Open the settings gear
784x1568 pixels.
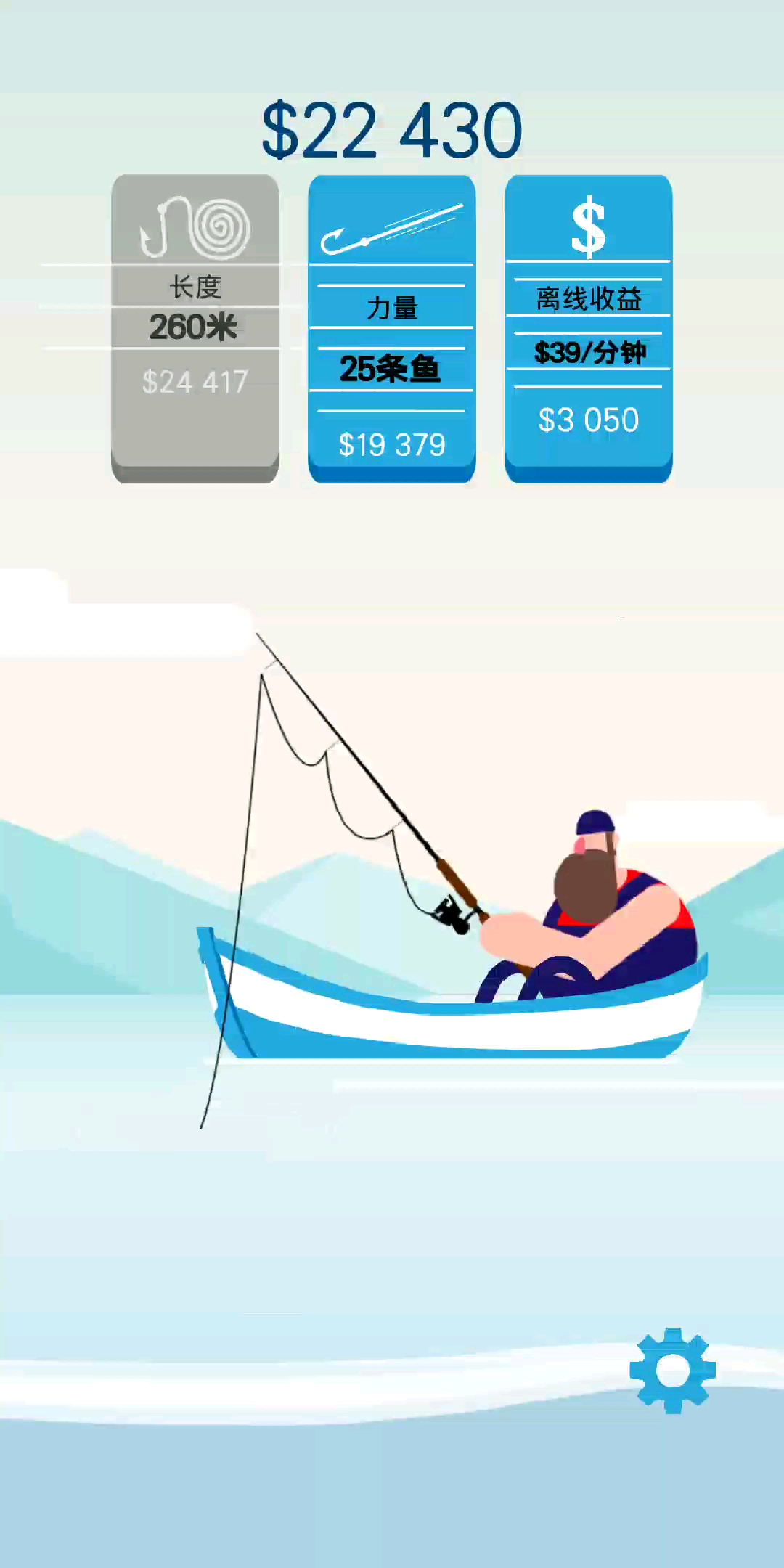point(672,1370)
